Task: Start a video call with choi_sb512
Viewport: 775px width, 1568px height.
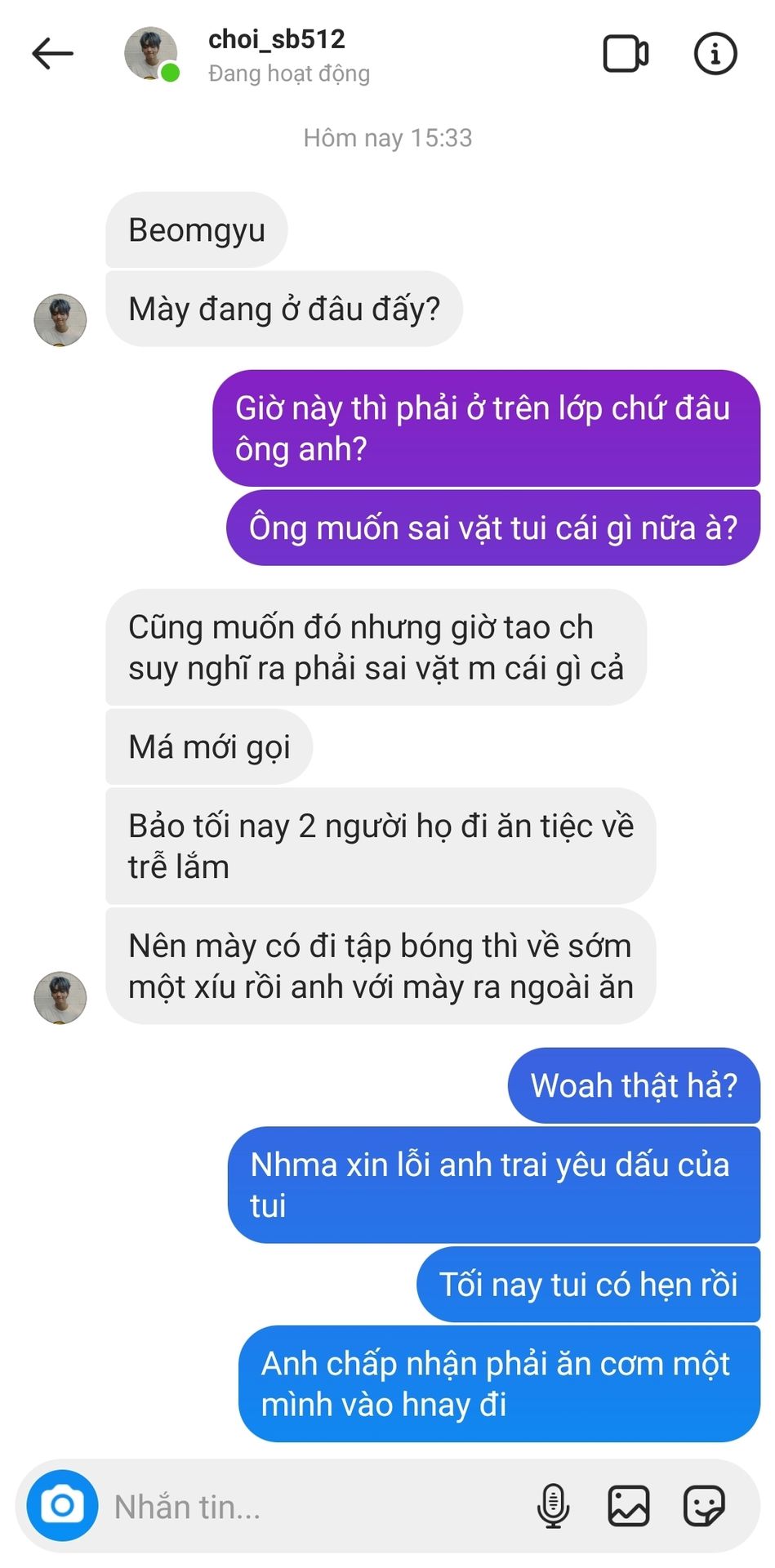Action: point(626,54)
